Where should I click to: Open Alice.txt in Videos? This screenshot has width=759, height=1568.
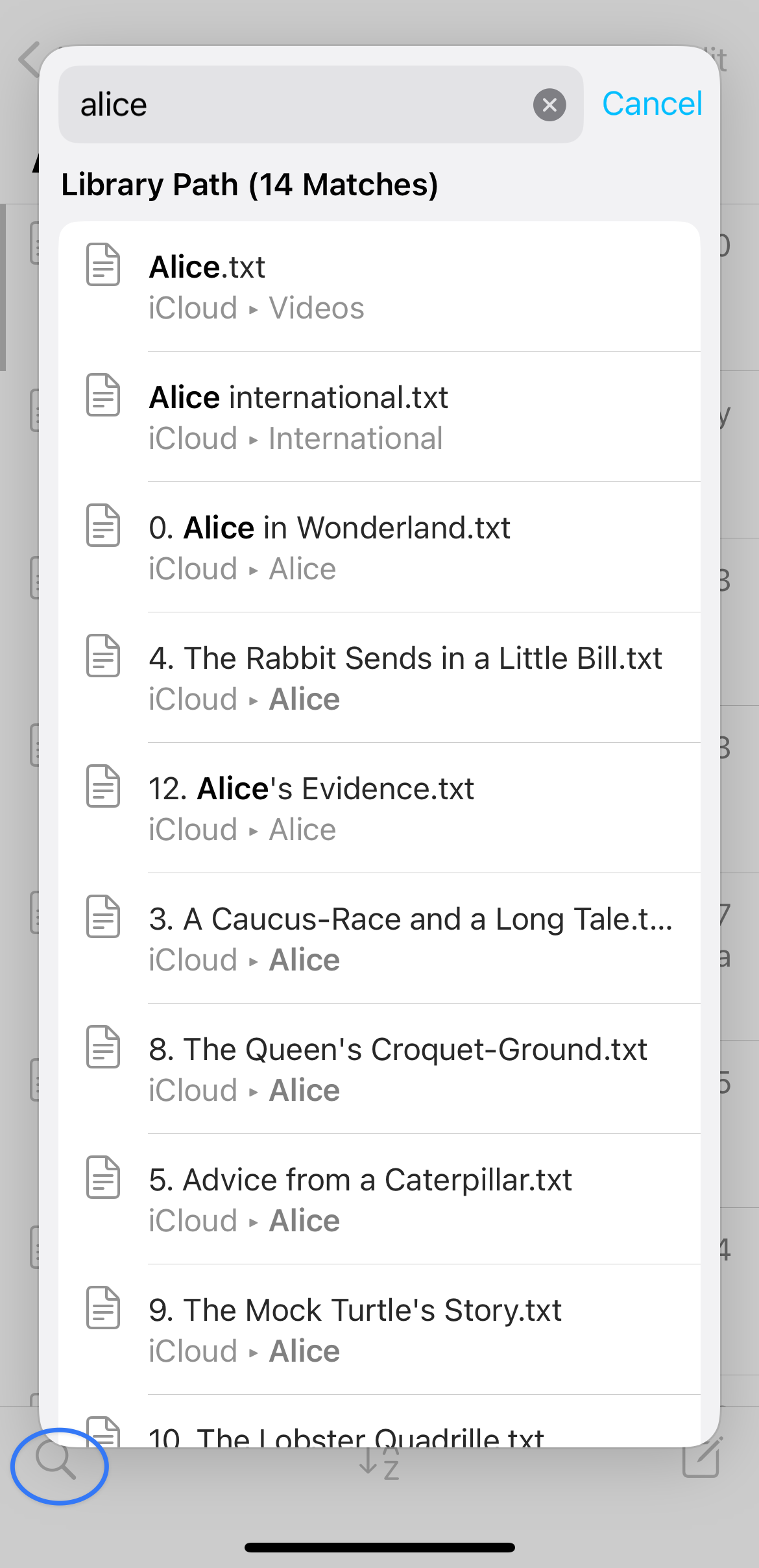pyautogui.click(x=379, y=287)
